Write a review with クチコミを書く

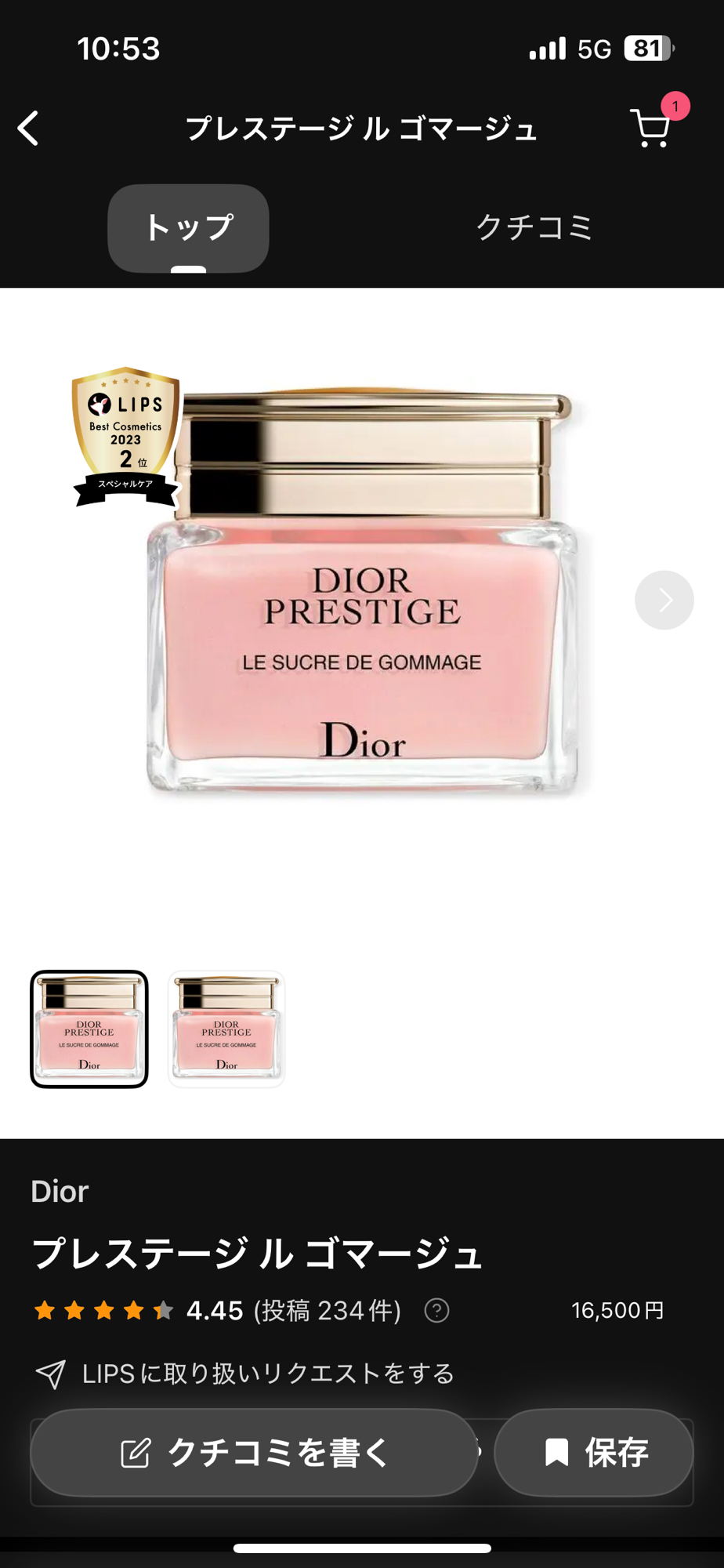pyautogui.click(x=254, y=1453)
